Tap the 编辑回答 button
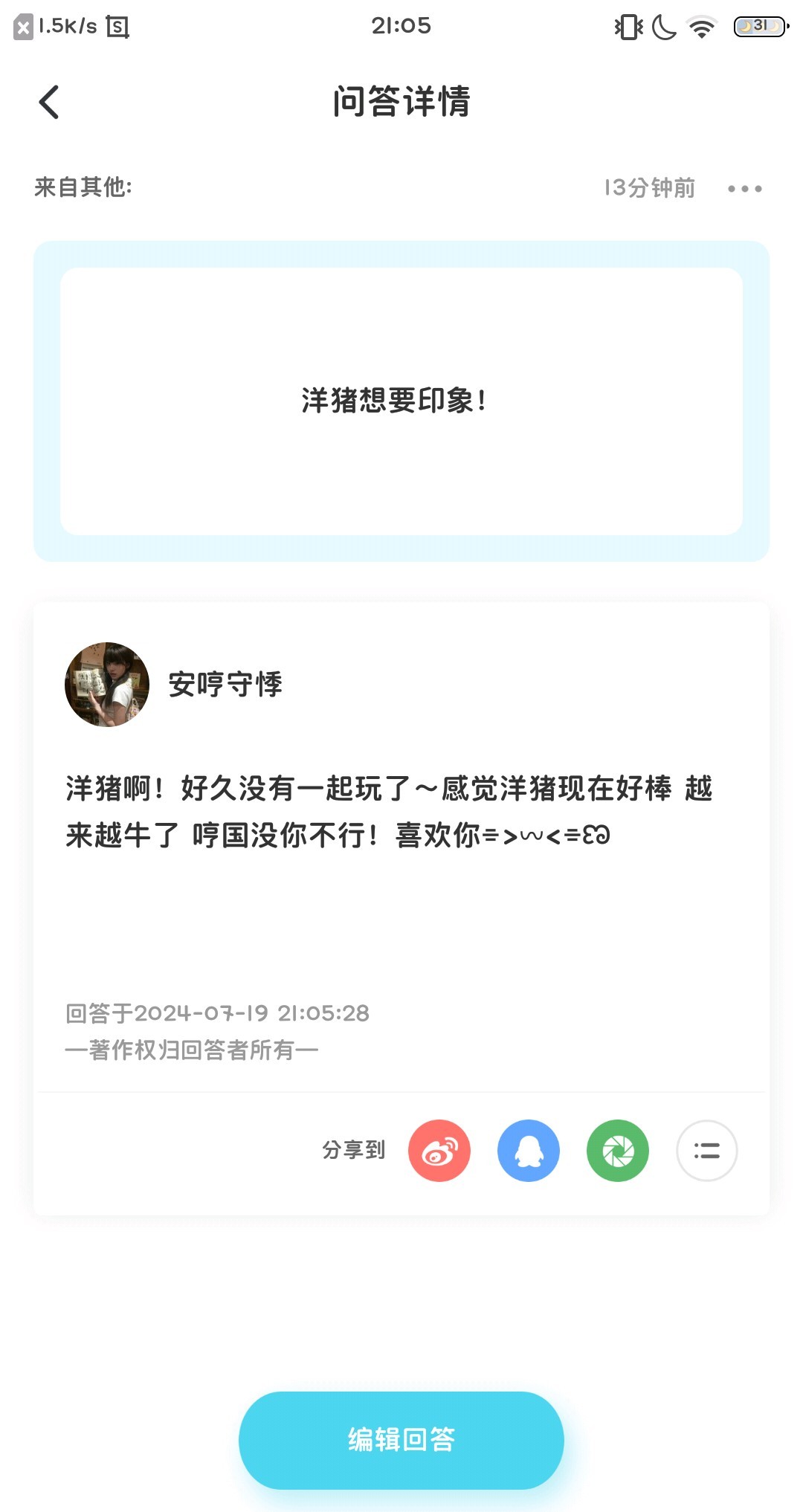803x1512 pixels. (x=401, y=1440)
